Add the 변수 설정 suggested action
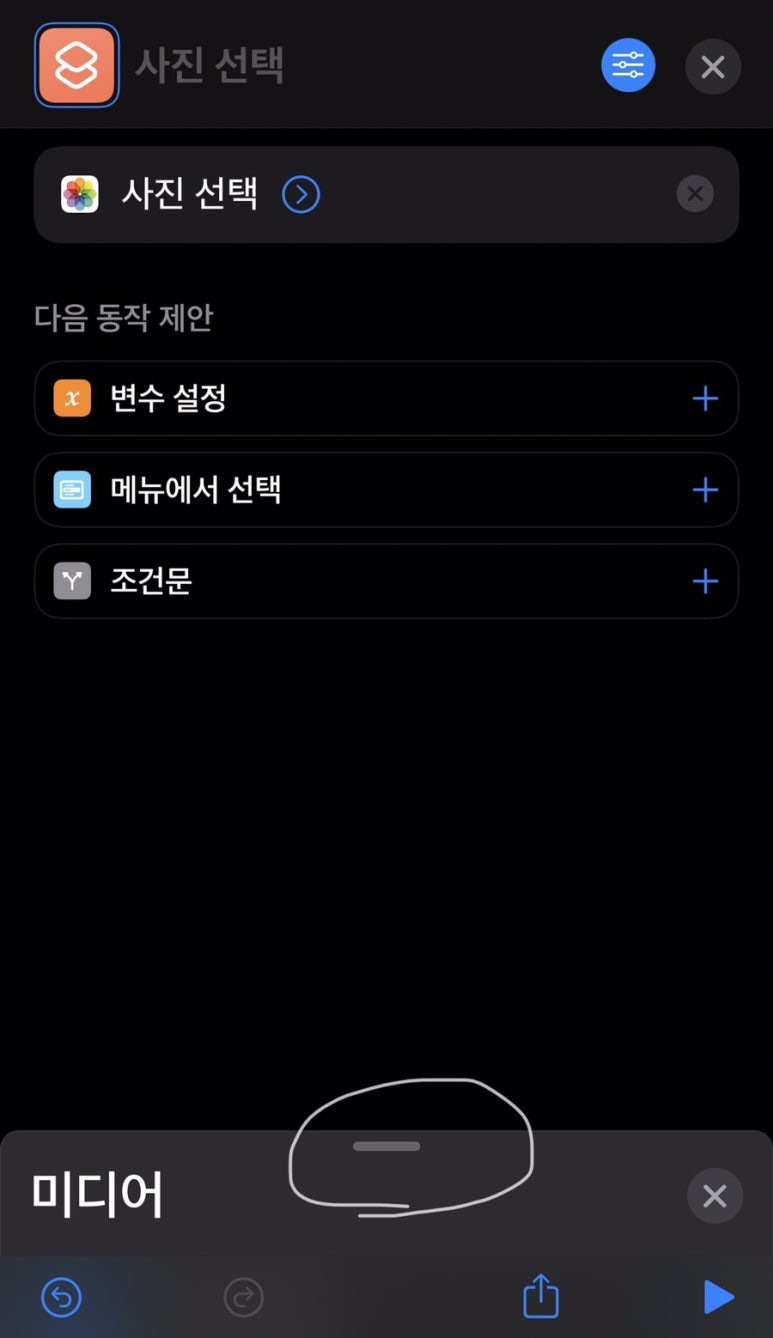773x1338 pixels. pyautogui.click(x=705, y=399)
